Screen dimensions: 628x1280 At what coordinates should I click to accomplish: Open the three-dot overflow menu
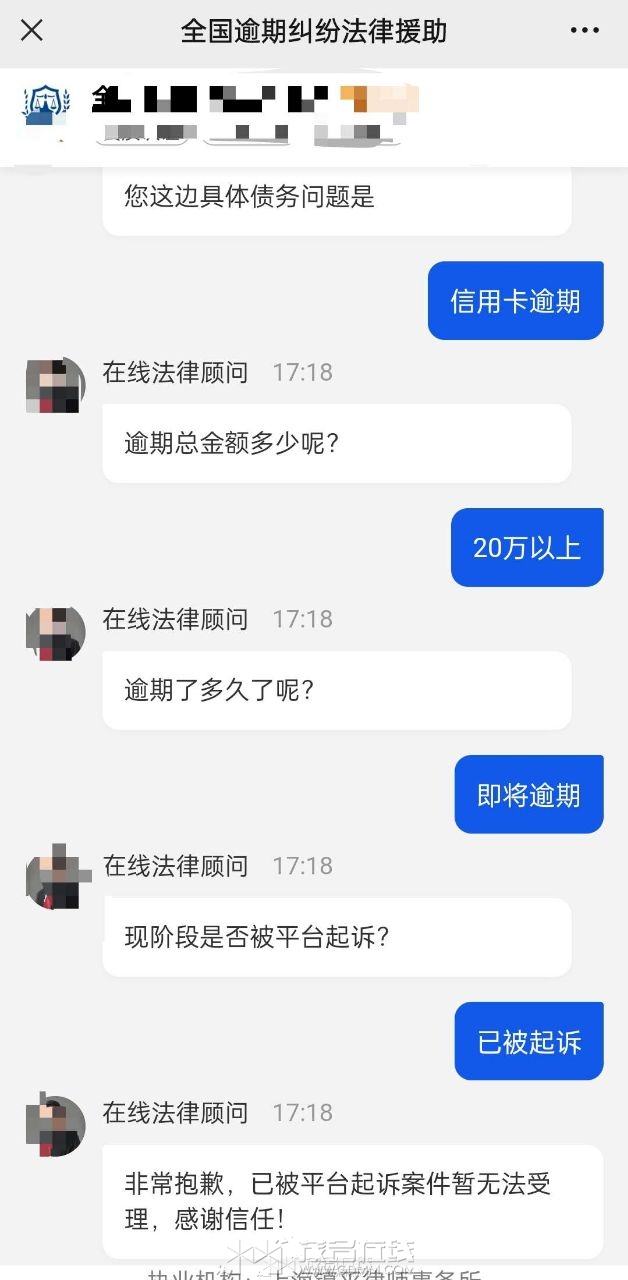click(x=584, y=31)
